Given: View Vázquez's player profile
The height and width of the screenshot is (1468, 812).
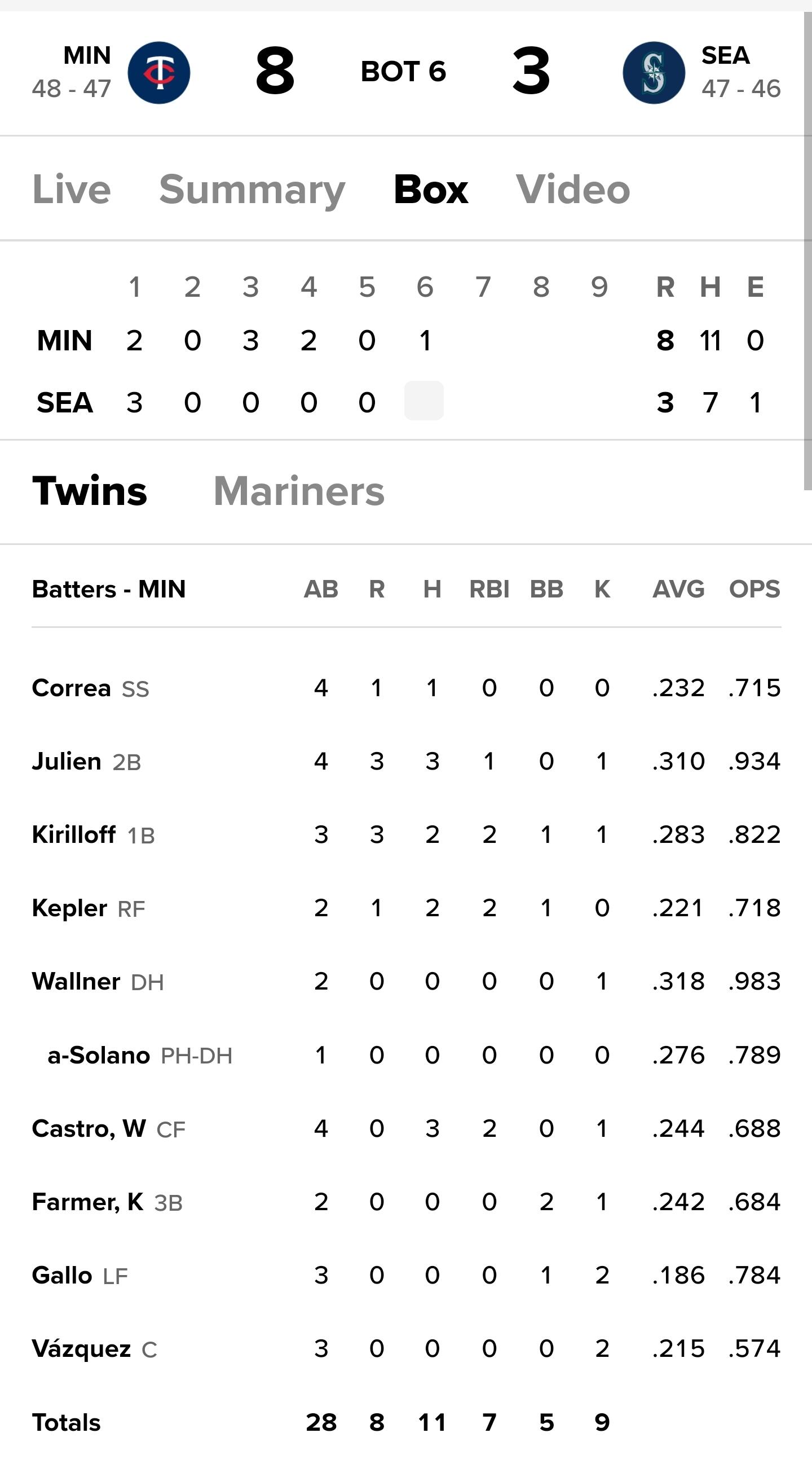Looking at the screenshot, I should pyautogui.click(x=81, y=1348).
